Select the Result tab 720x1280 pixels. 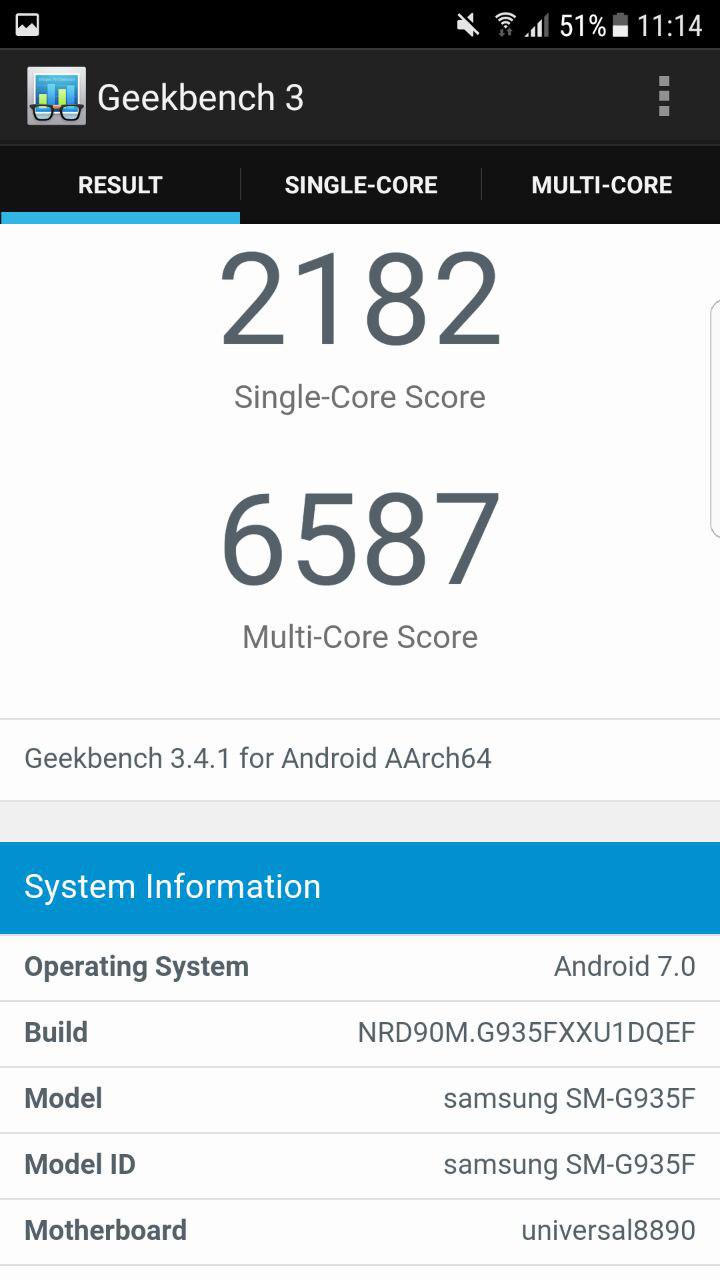click(120, 185)
